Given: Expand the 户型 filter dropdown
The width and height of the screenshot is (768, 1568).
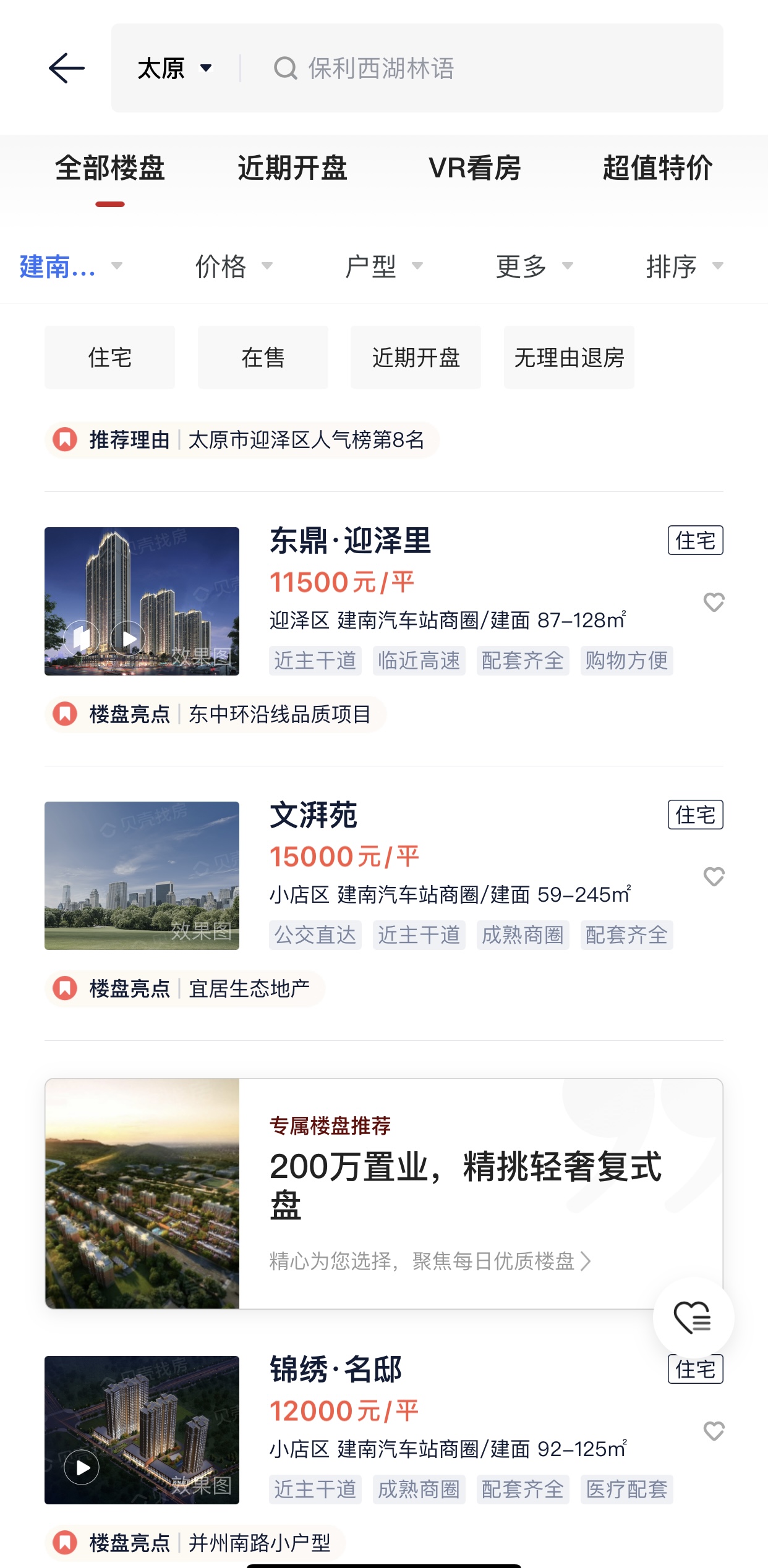Looking at the screenshot, I should (x=383, y=266).
